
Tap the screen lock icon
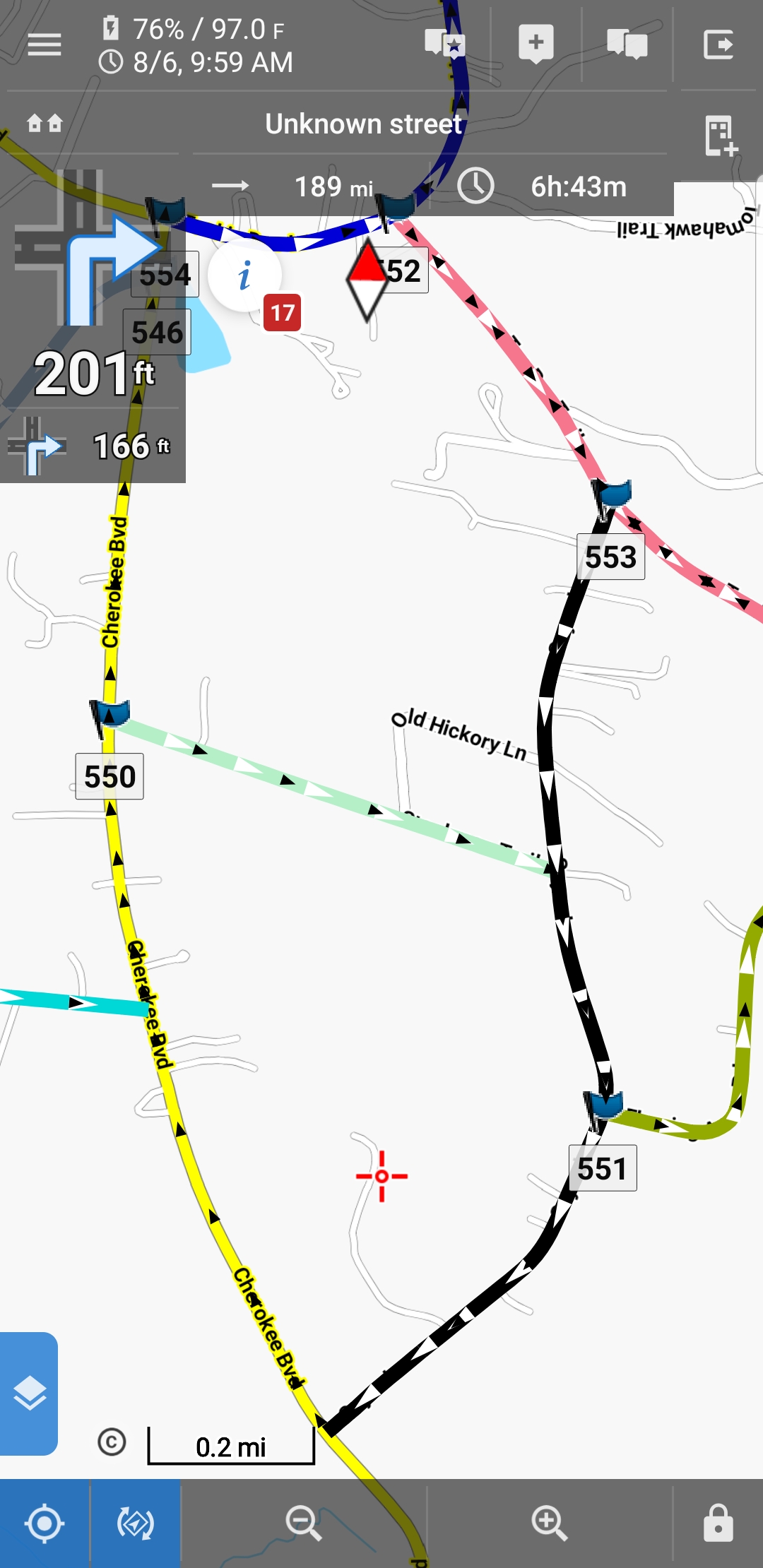[x=718, y=1523]
